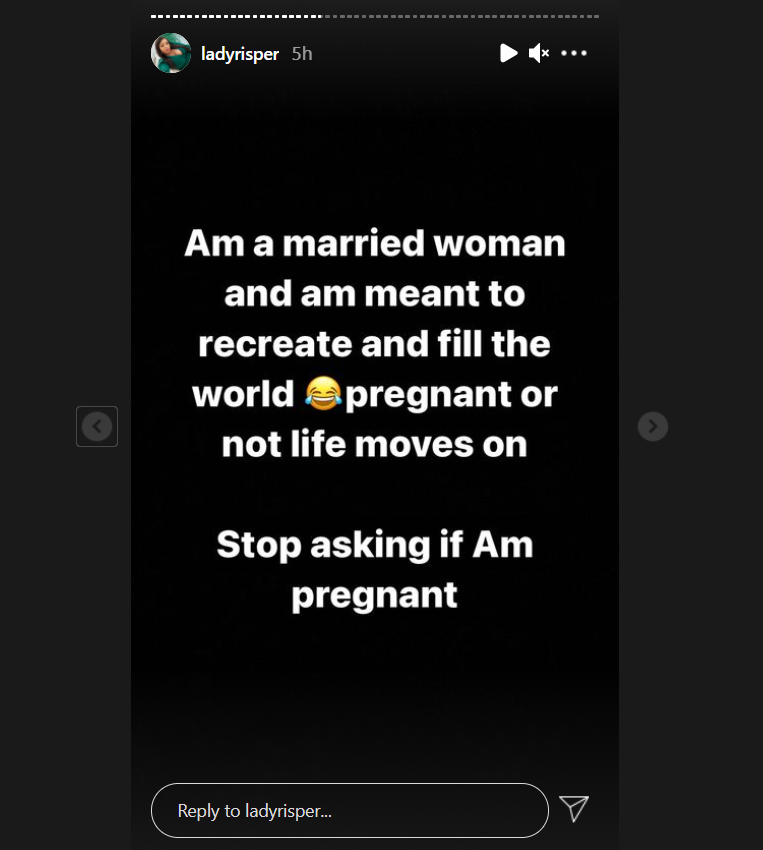Viewport: 763px width, 850px height.
Task: Skip to the next story
Action: (652, 427)
